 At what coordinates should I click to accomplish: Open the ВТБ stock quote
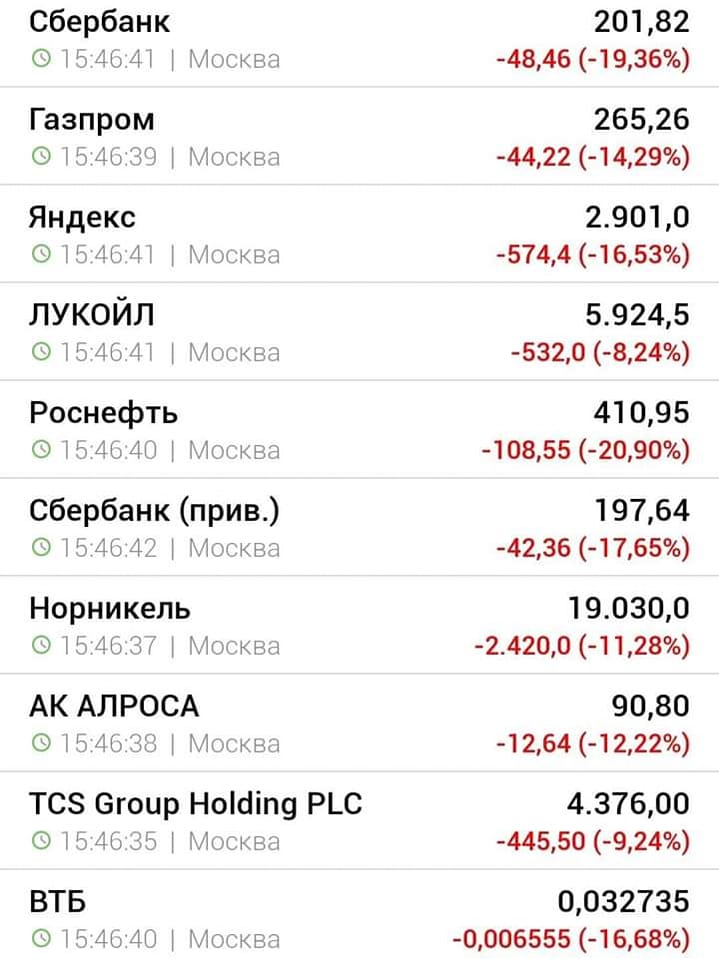point(58,902)
